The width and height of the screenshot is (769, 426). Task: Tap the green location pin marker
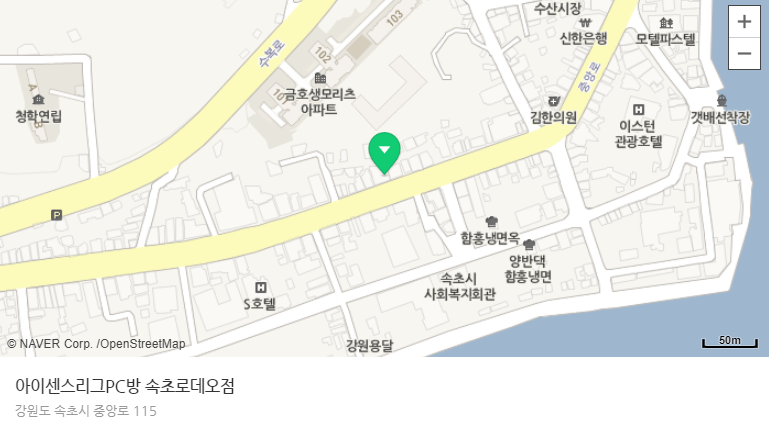[x=384, y=151]
